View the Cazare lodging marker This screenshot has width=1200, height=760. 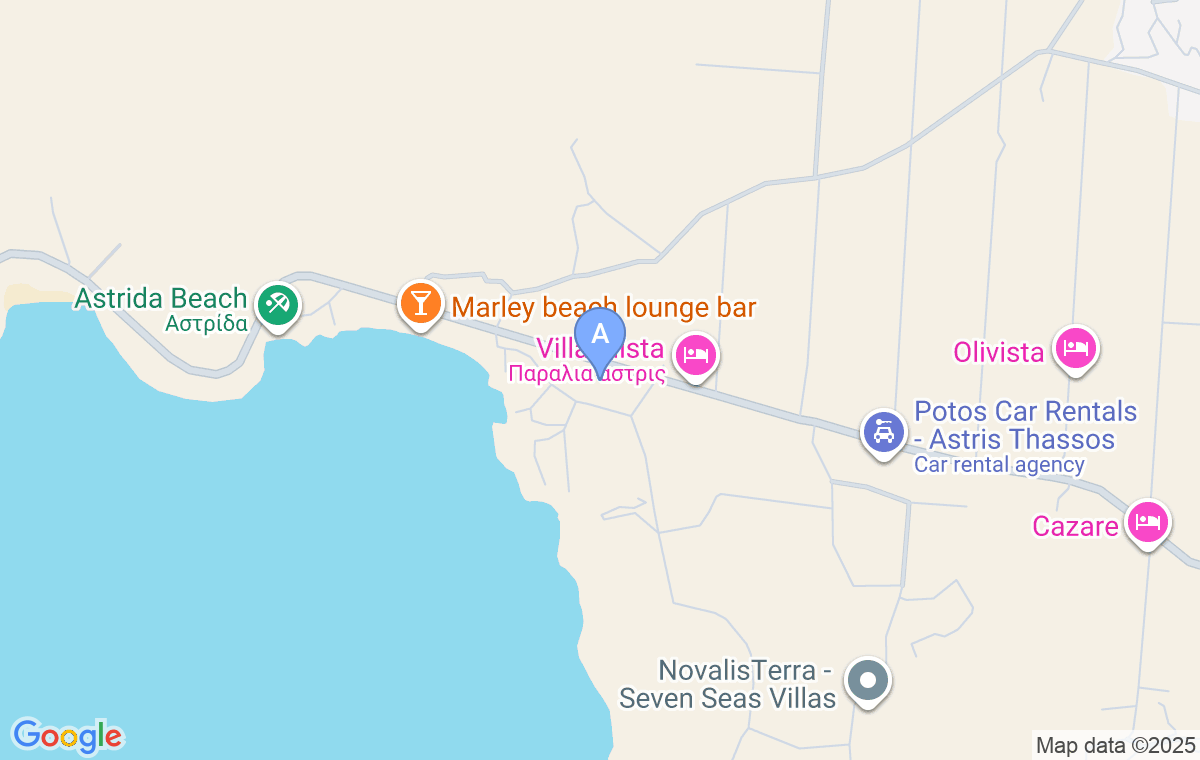tap(1147, 522)
